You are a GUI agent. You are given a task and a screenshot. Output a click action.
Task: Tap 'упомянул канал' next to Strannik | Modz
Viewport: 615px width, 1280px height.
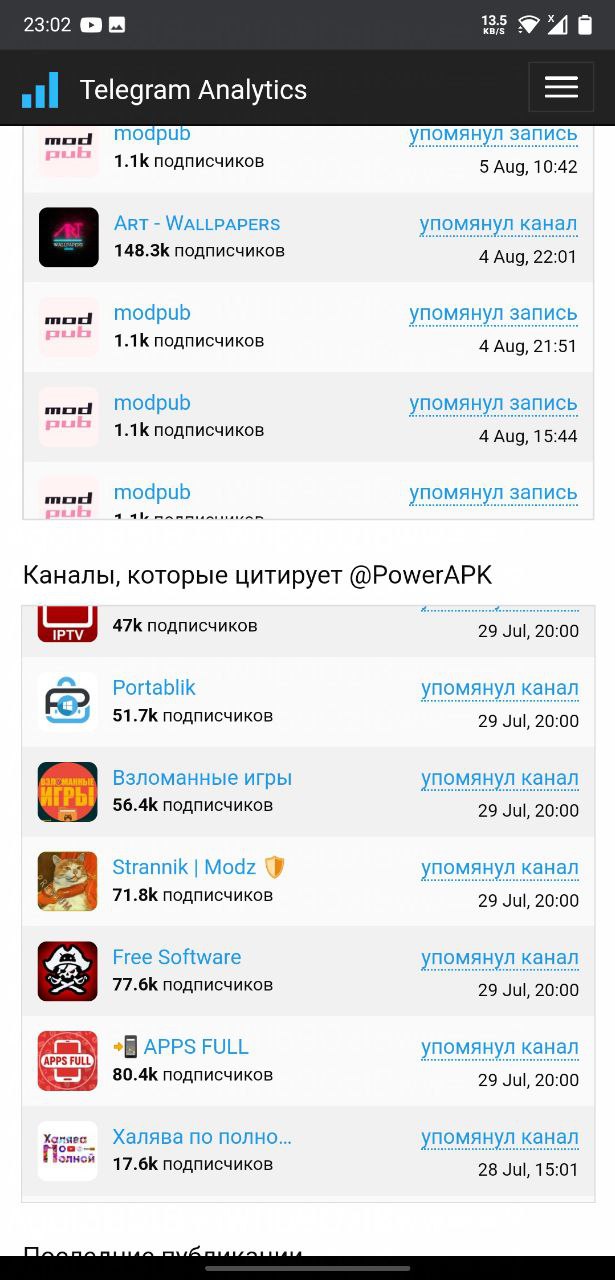[499, 868]
